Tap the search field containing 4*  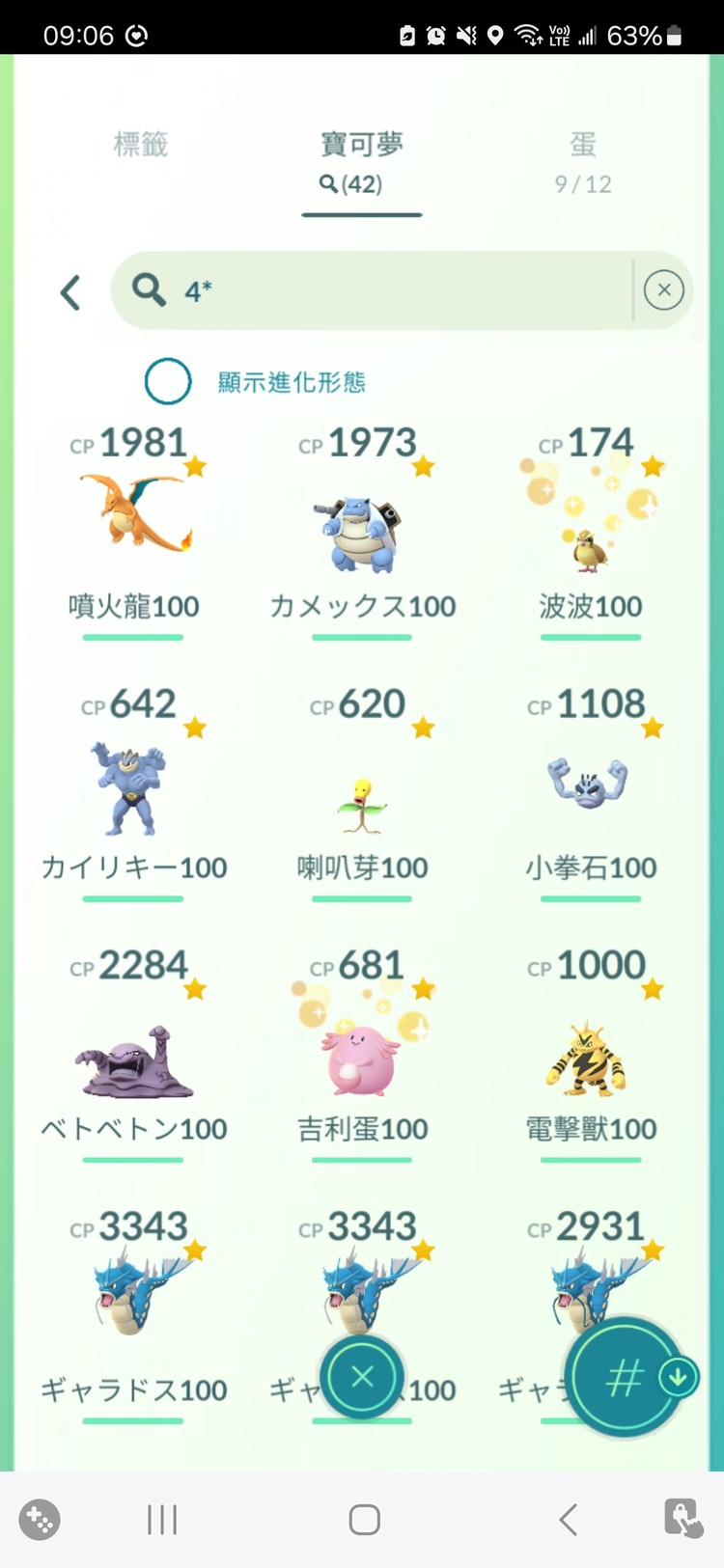click(386, 290)
